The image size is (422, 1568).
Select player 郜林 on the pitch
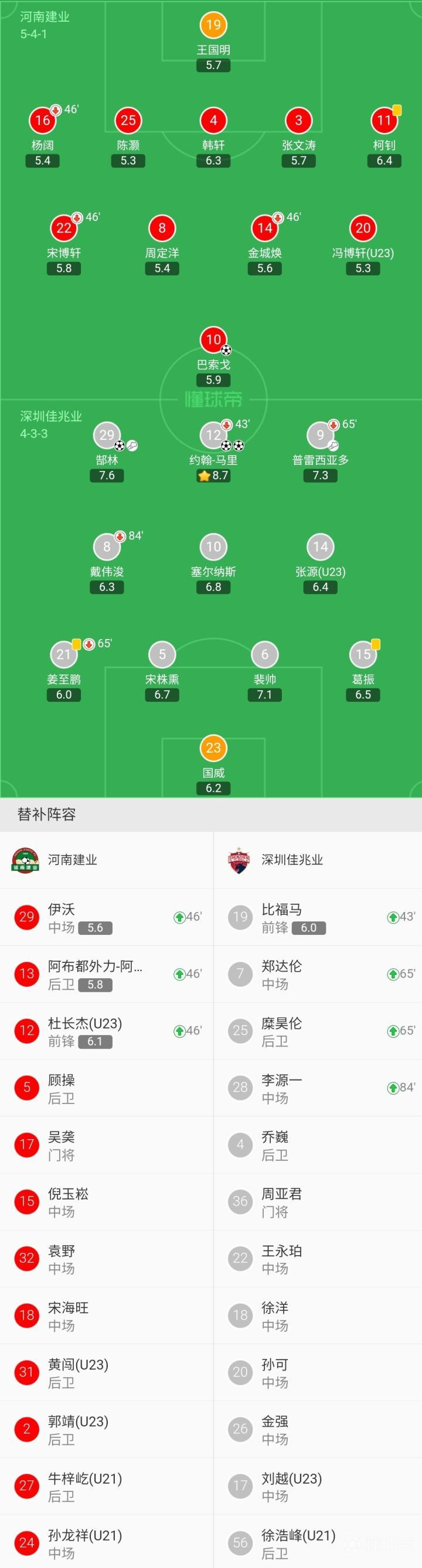pyautogui.click(x=107, y=436)
